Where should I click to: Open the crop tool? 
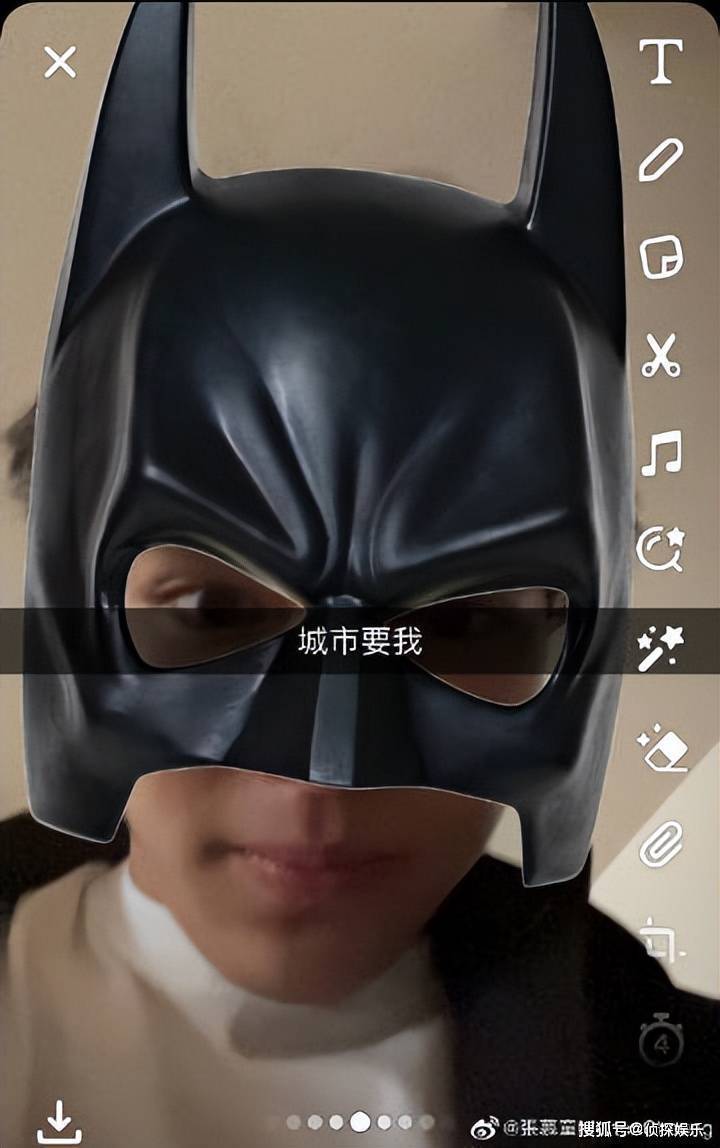click(661, 940)
